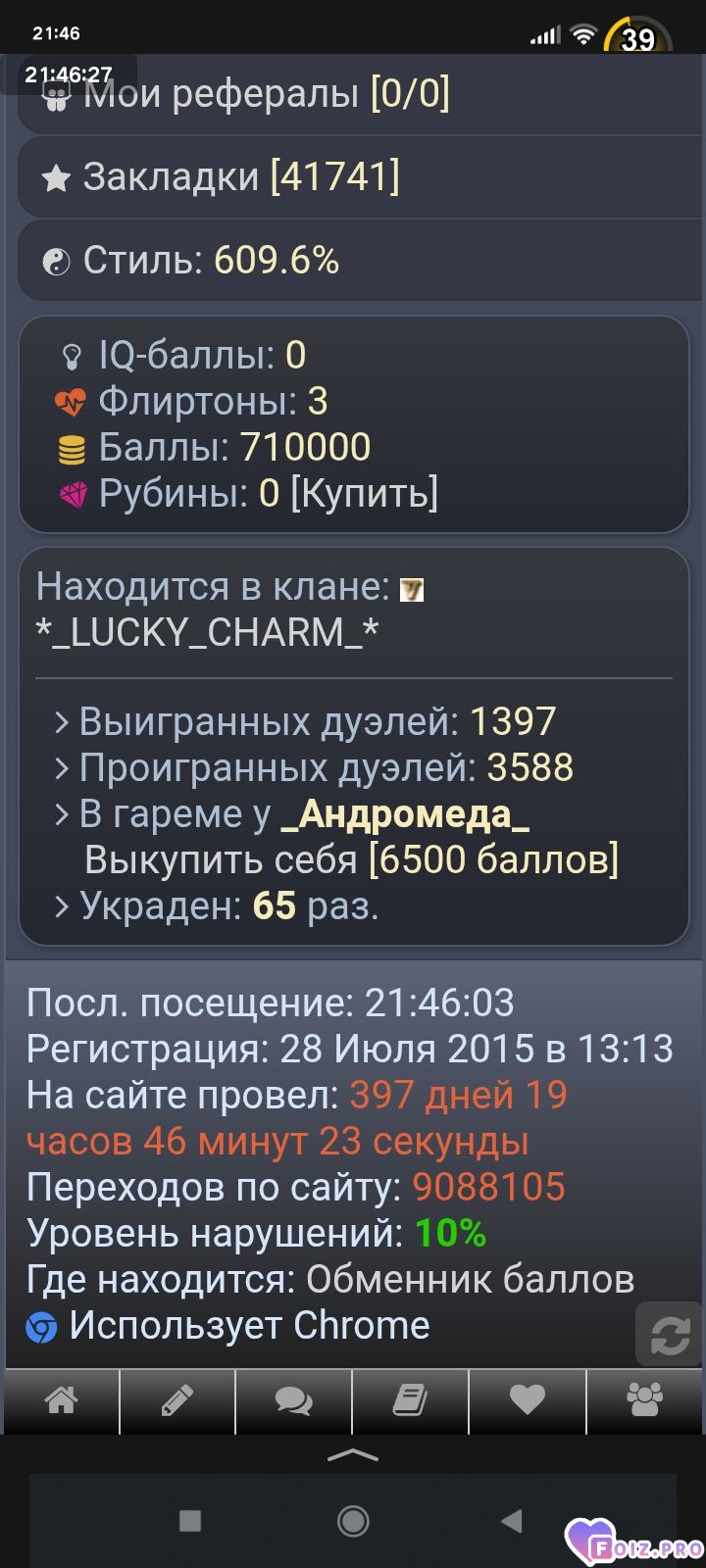Tap the system back triangle button

click(512, 1521)
